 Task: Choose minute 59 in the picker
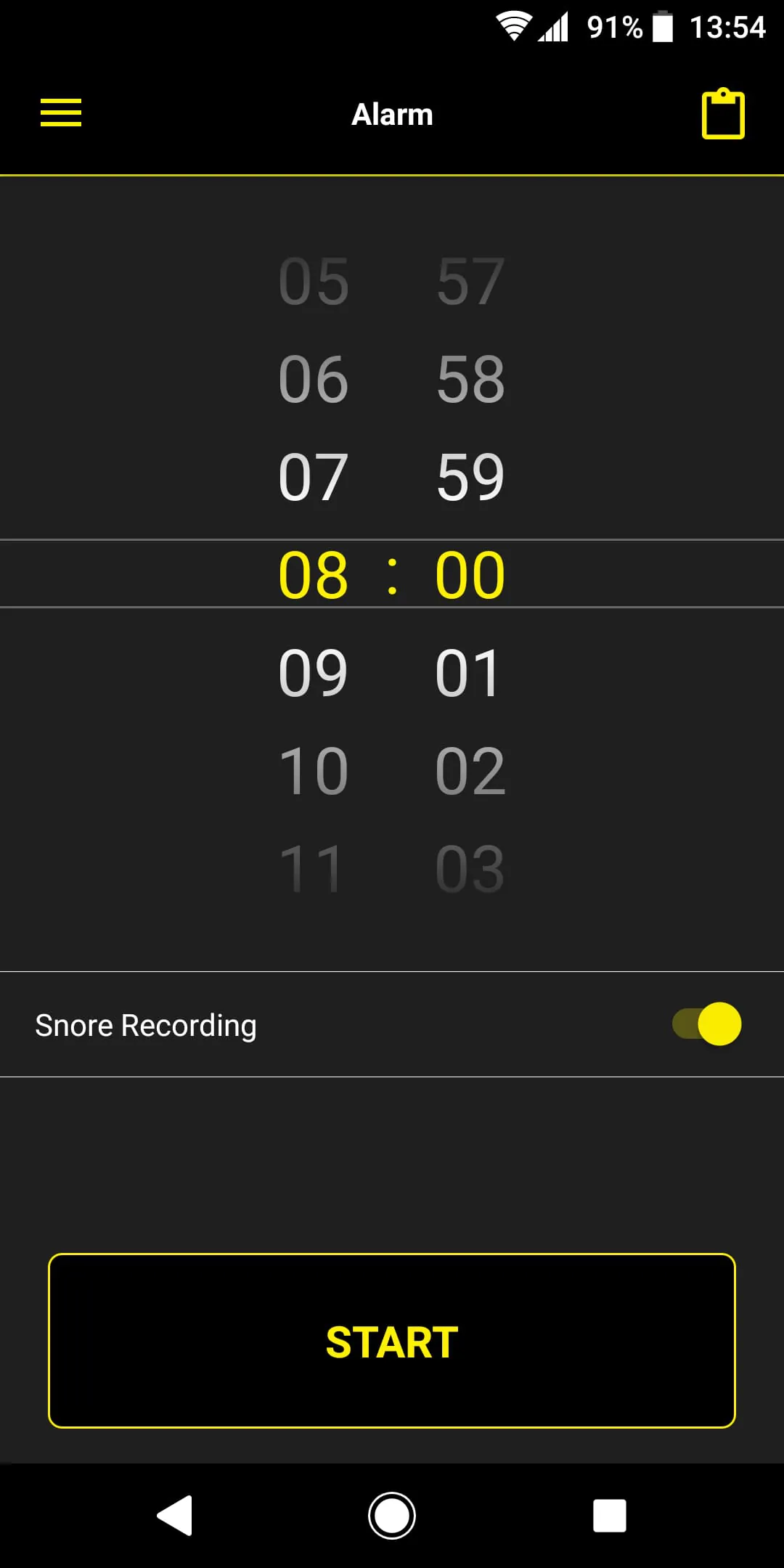pos(470,477)
